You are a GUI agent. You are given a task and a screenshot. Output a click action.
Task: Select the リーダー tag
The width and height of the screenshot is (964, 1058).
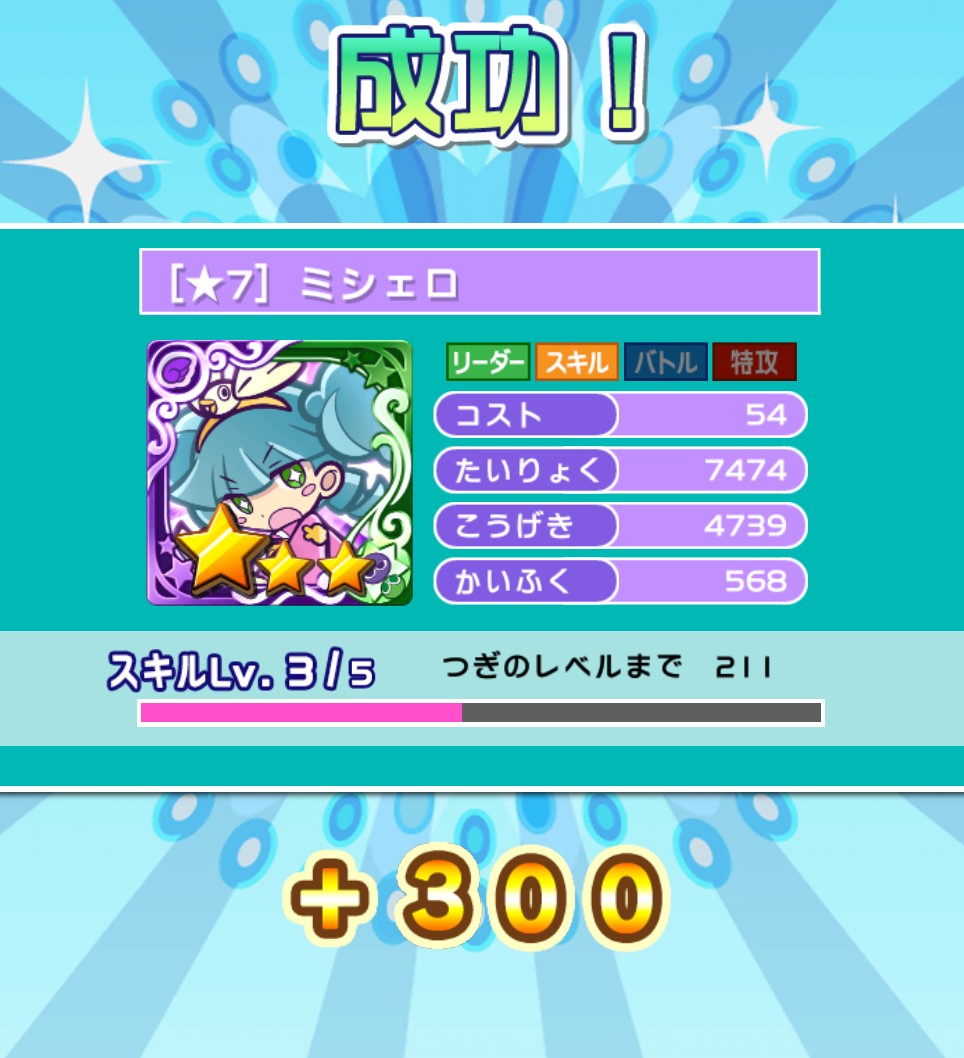(x=487, y=363)
